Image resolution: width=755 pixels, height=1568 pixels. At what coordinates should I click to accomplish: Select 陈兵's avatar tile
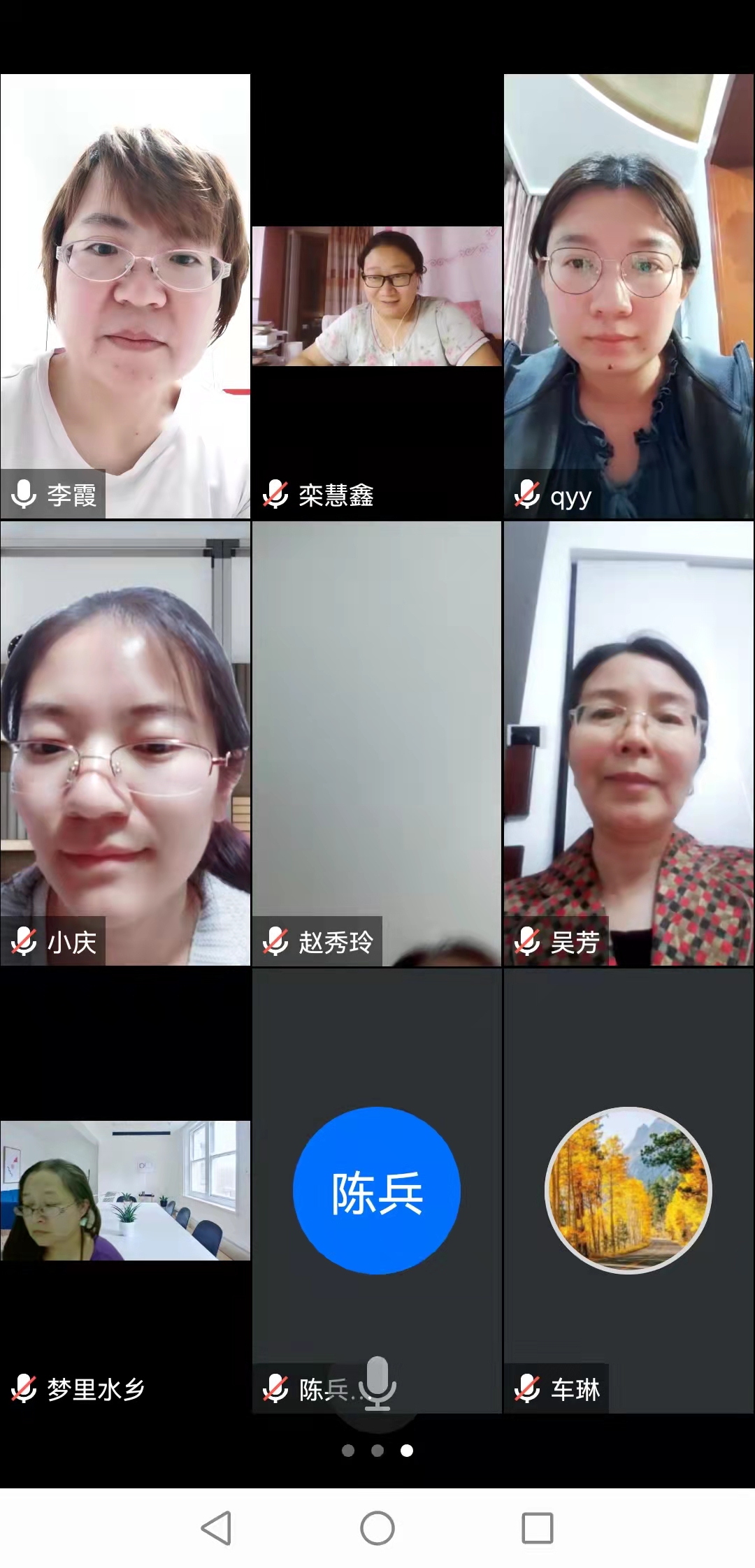pos(377,1190)
